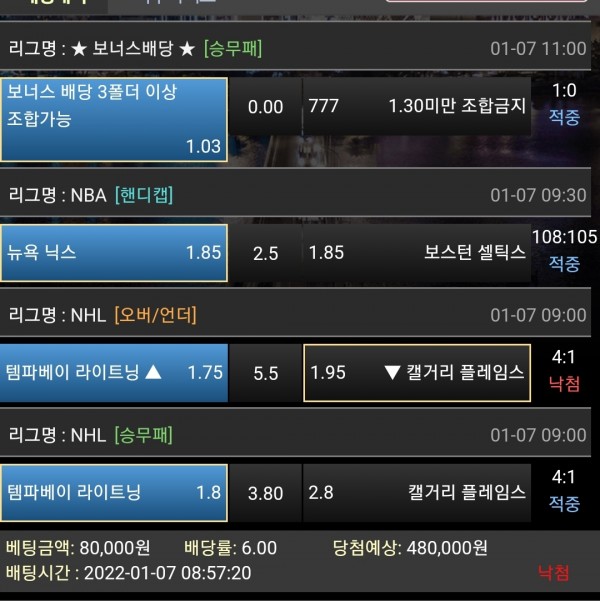Select 캘거리 플레임스 2.8 win cell
Viewport: 600px width, 601px height.
pyautogui.click(x=416, y=493)
